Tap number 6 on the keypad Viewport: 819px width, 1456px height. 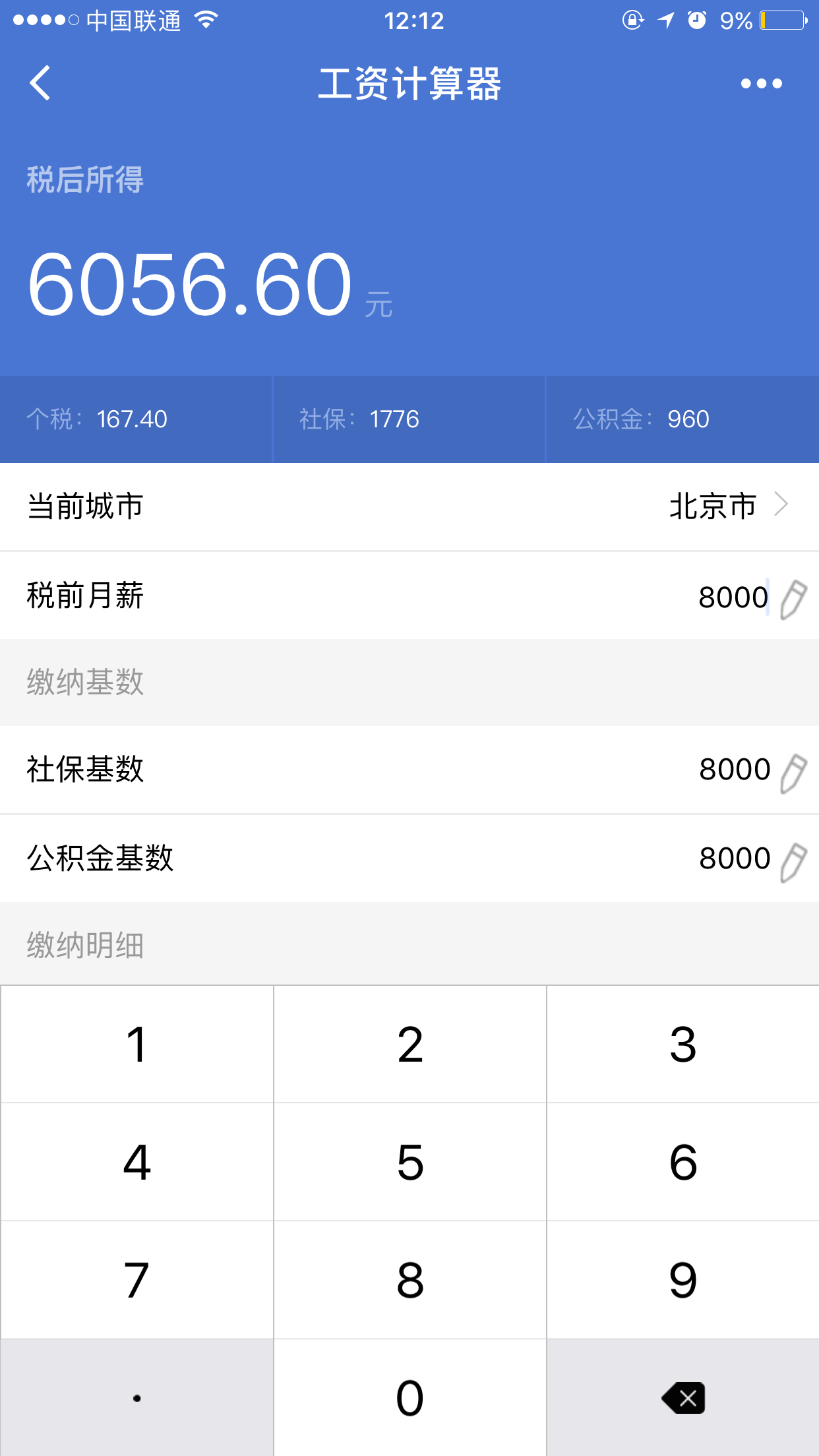click(x=682, y=1162)
